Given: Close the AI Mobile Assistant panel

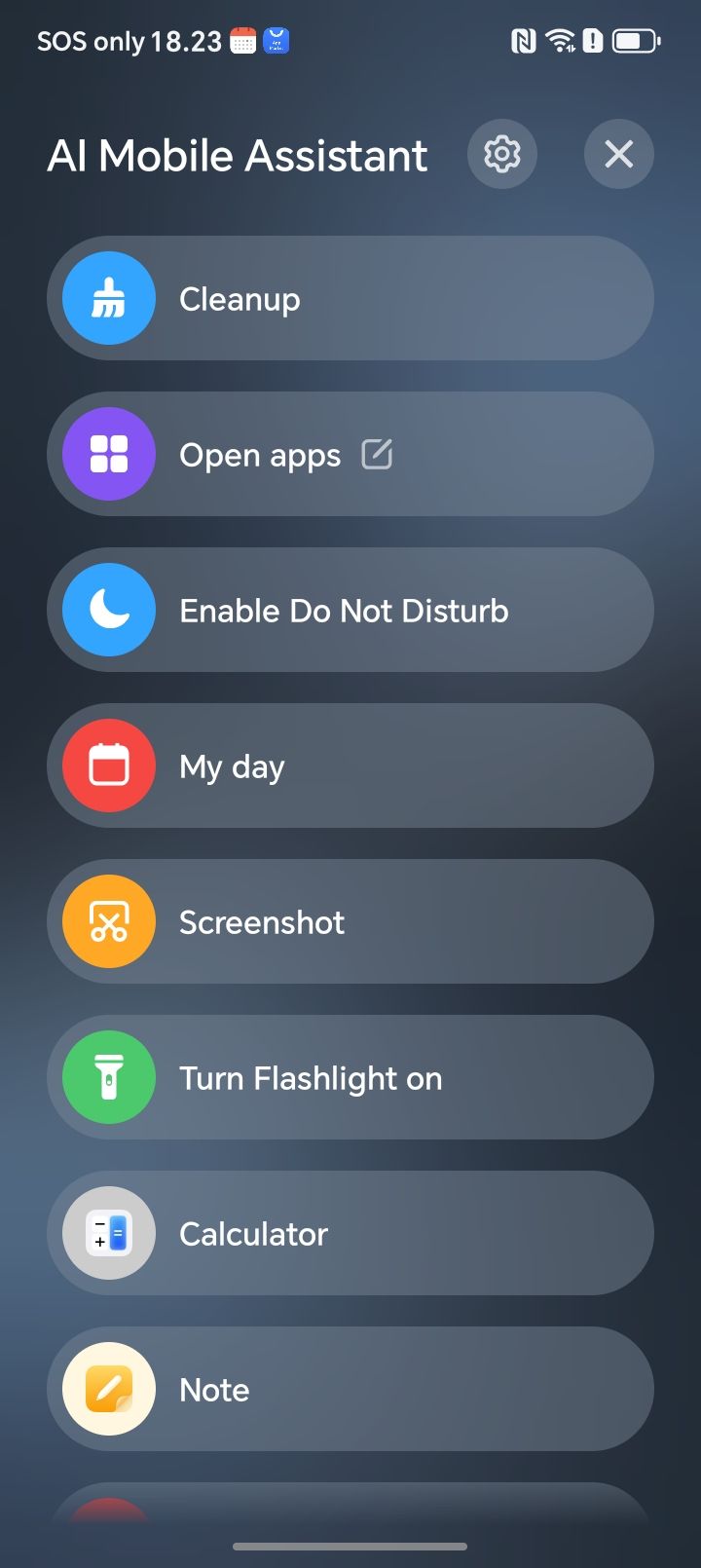Looking at the screenshot, I should [x=618, y=154].
